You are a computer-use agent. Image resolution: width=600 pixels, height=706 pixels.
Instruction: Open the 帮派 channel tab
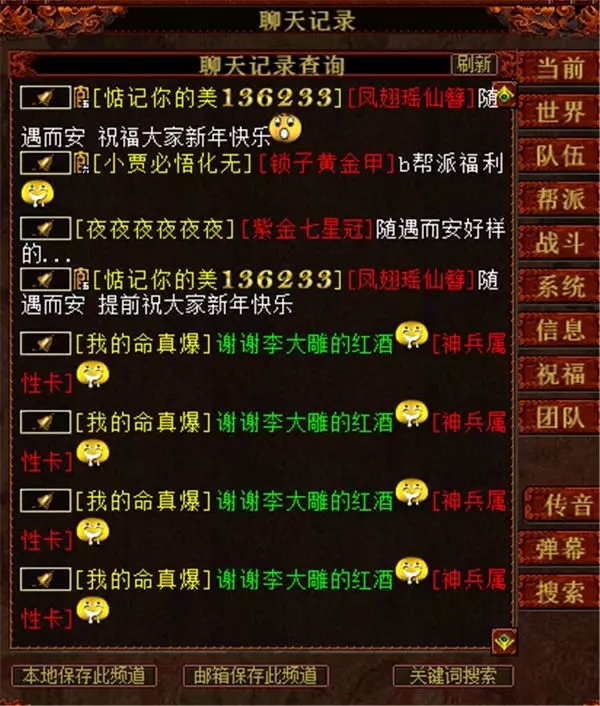coord(560,198)
